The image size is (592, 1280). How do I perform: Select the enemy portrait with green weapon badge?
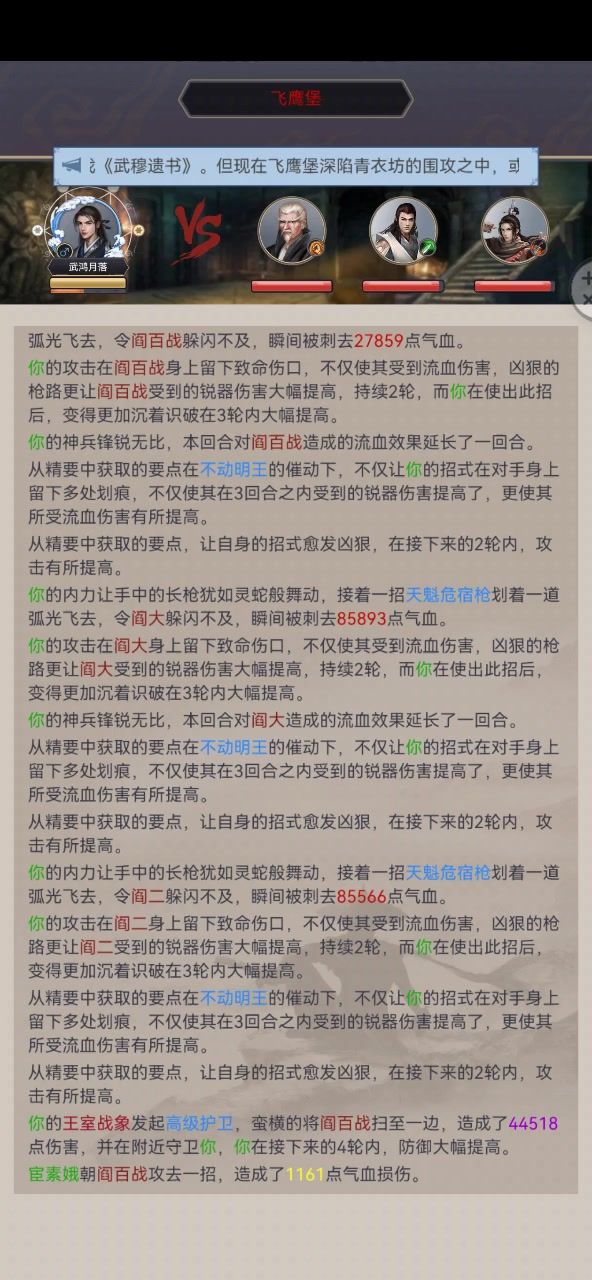tap(403, 231)
